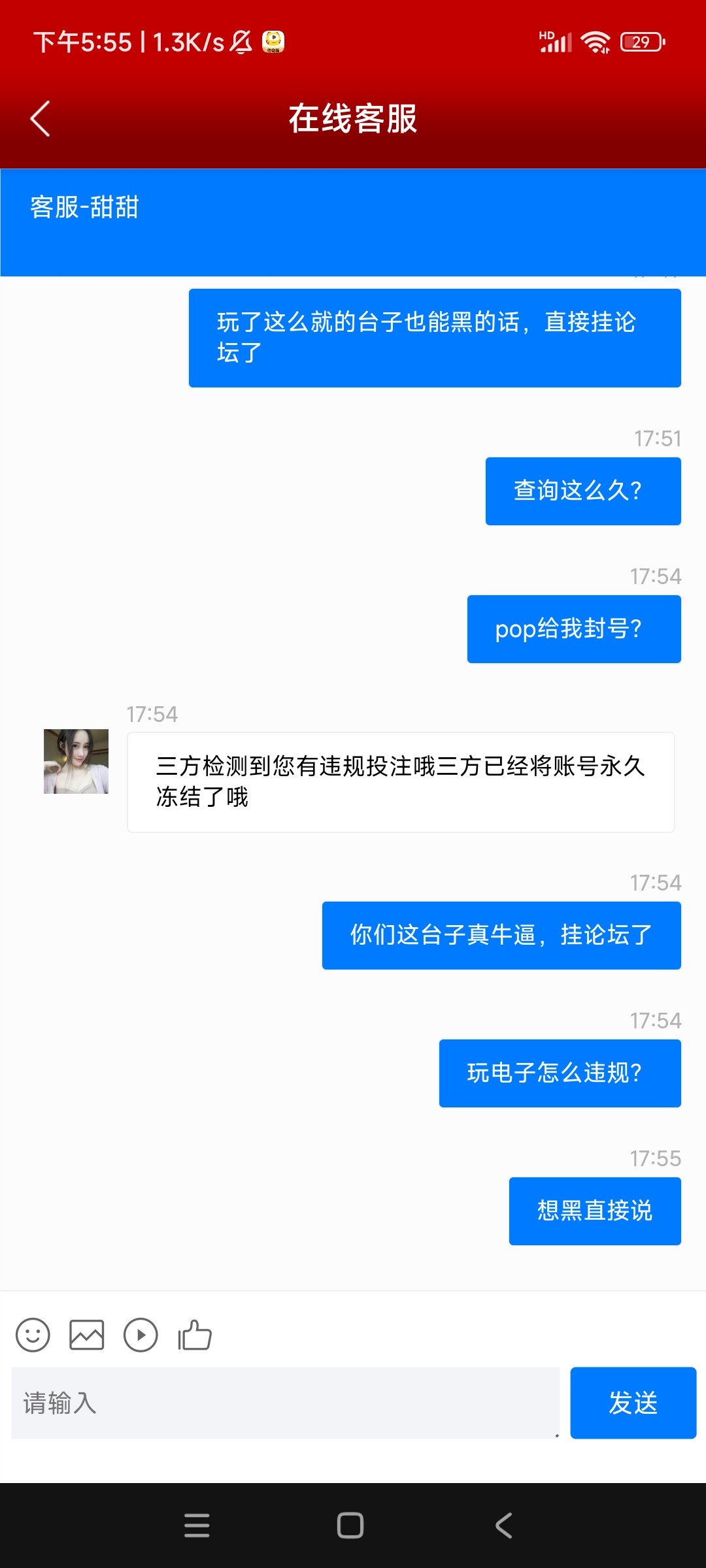Tap the system back navigation button

pyautogui.click(x=503, y=1526)
